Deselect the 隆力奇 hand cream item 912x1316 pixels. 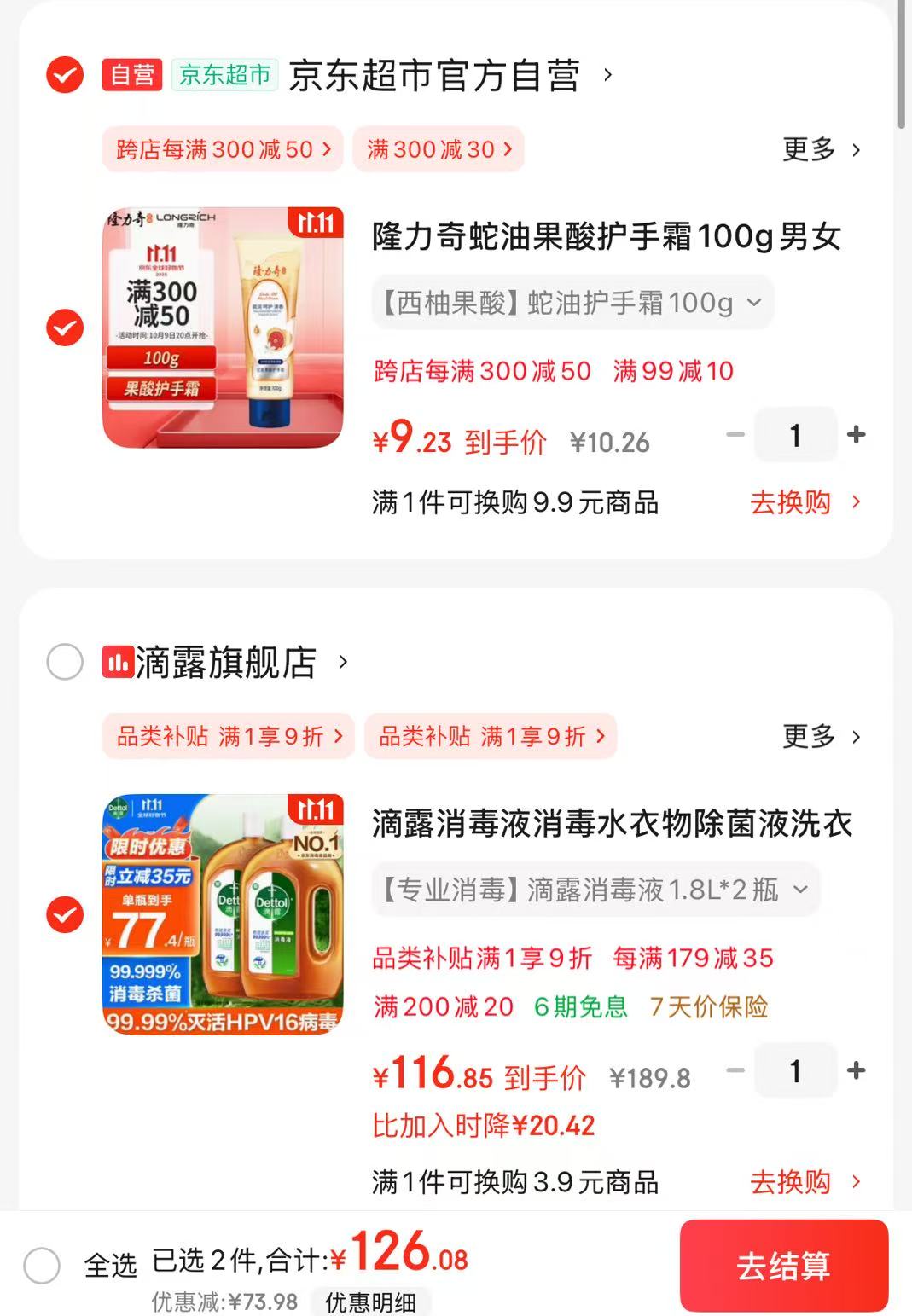click(65, 328)
